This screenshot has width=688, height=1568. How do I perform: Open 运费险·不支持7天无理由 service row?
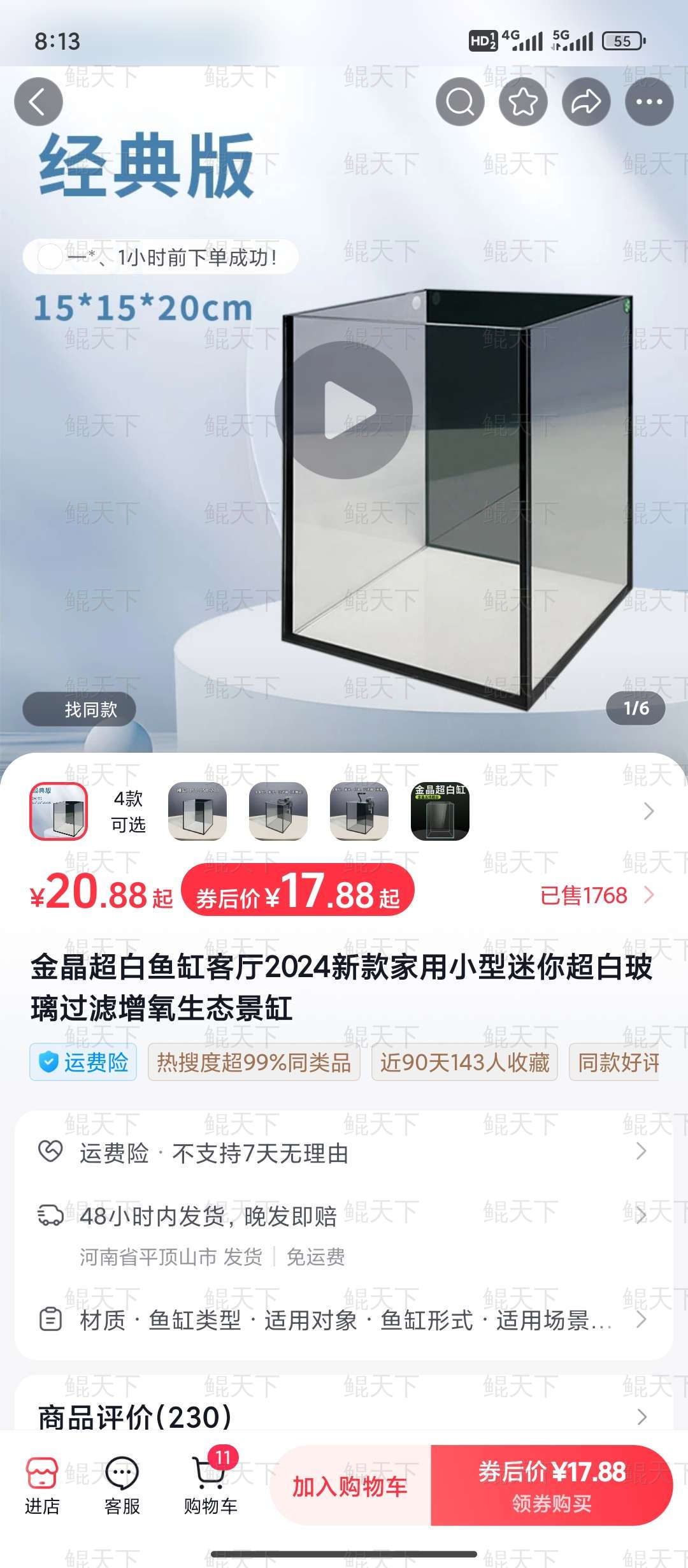tap(344, 1153)
